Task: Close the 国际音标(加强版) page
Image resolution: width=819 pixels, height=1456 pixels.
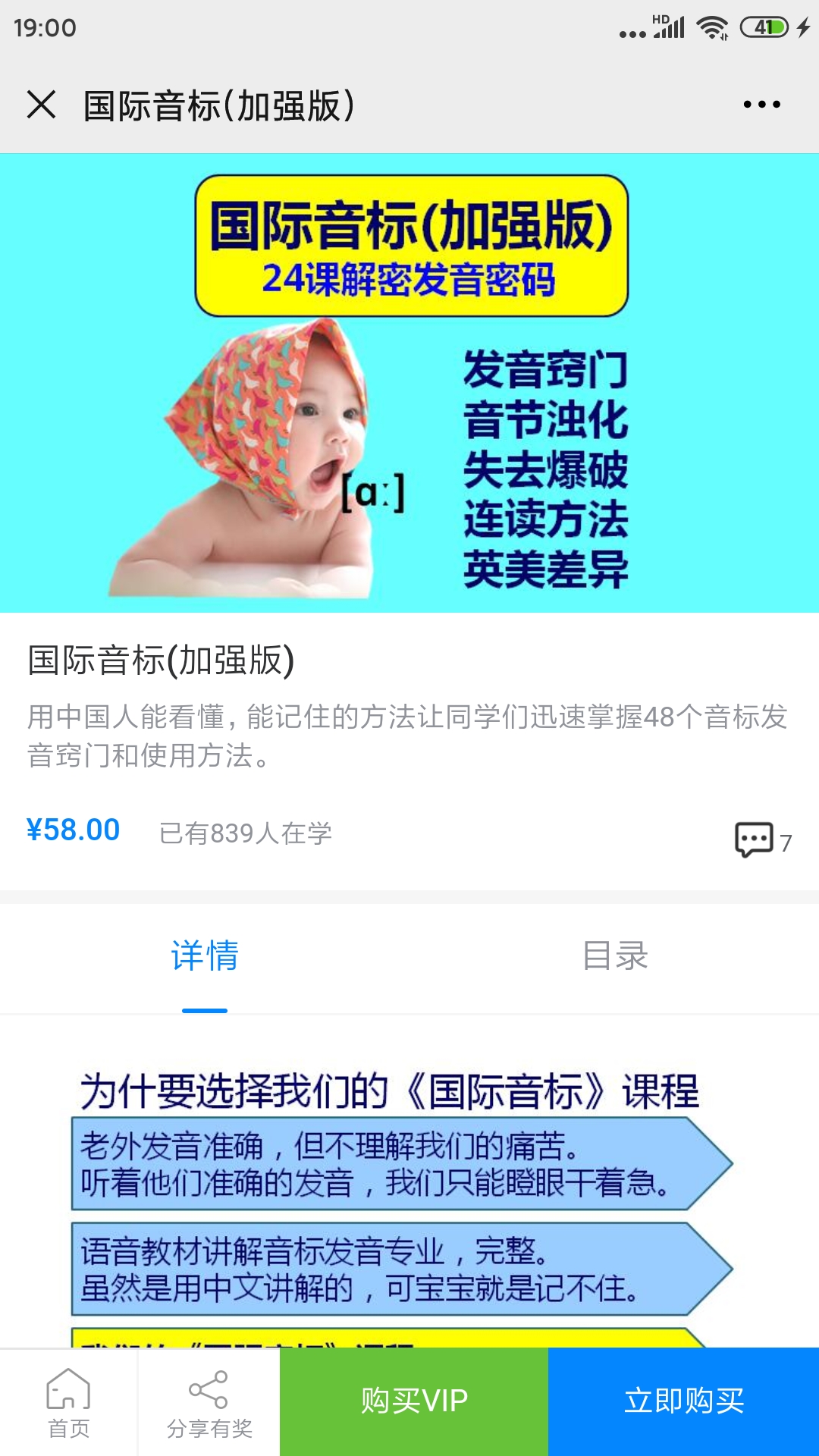Action: coord(41,105)
